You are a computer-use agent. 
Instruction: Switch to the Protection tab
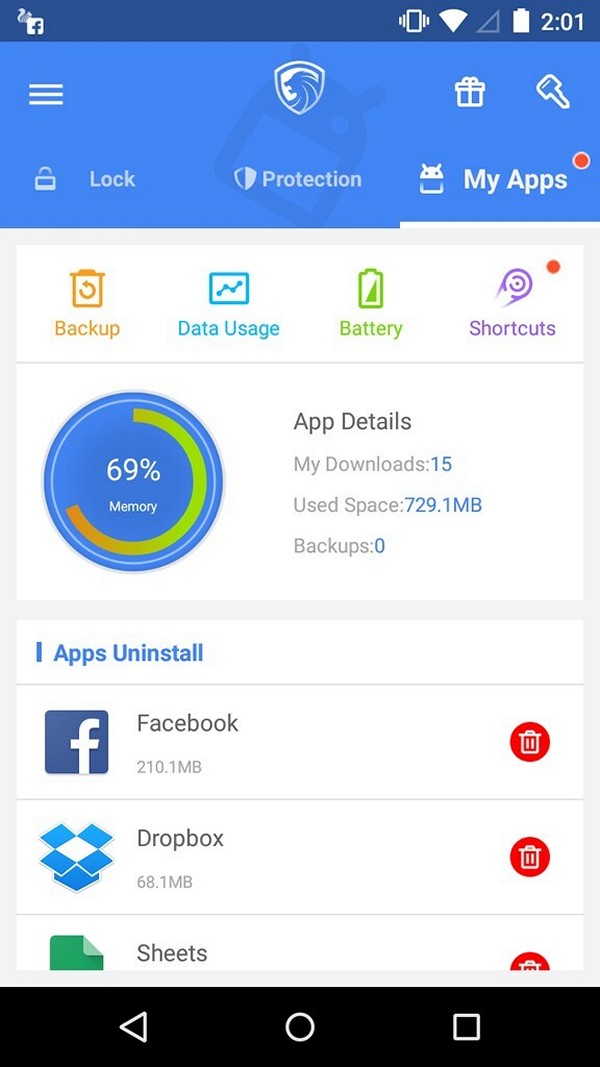click(298, 179)
